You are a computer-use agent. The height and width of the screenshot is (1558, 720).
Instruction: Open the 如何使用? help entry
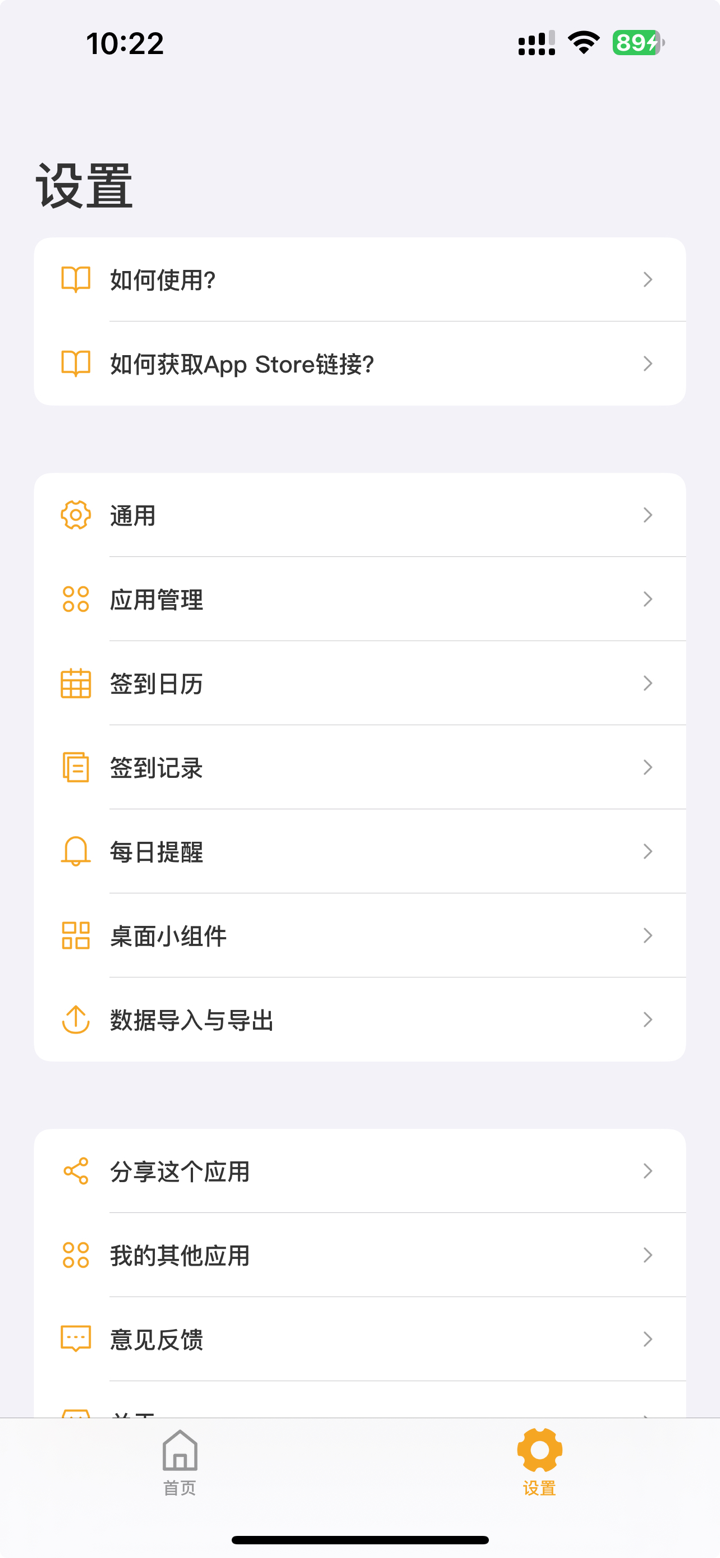click(300, 279)
